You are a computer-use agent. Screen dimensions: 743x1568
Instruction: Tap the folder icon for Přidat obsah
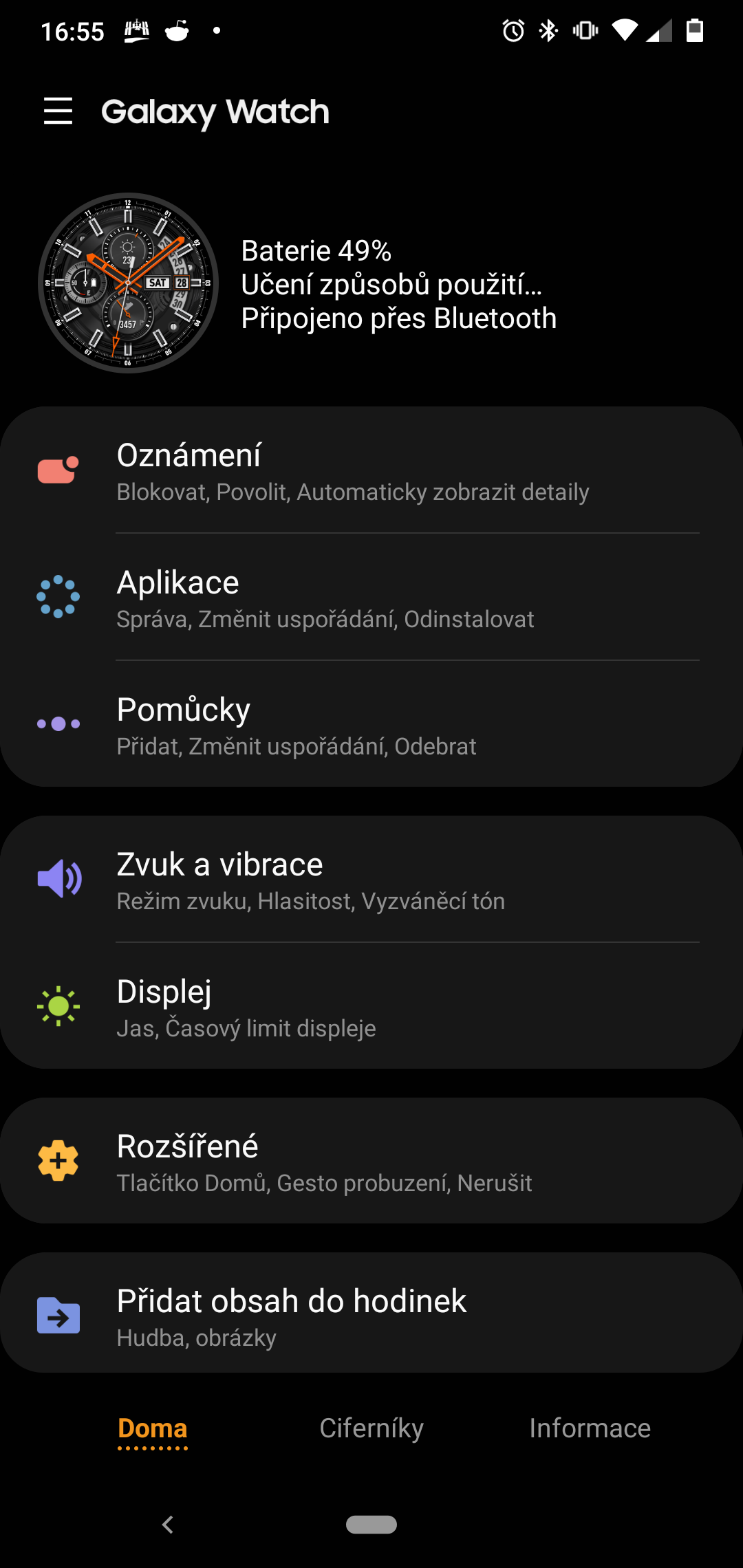point(58,1316)
